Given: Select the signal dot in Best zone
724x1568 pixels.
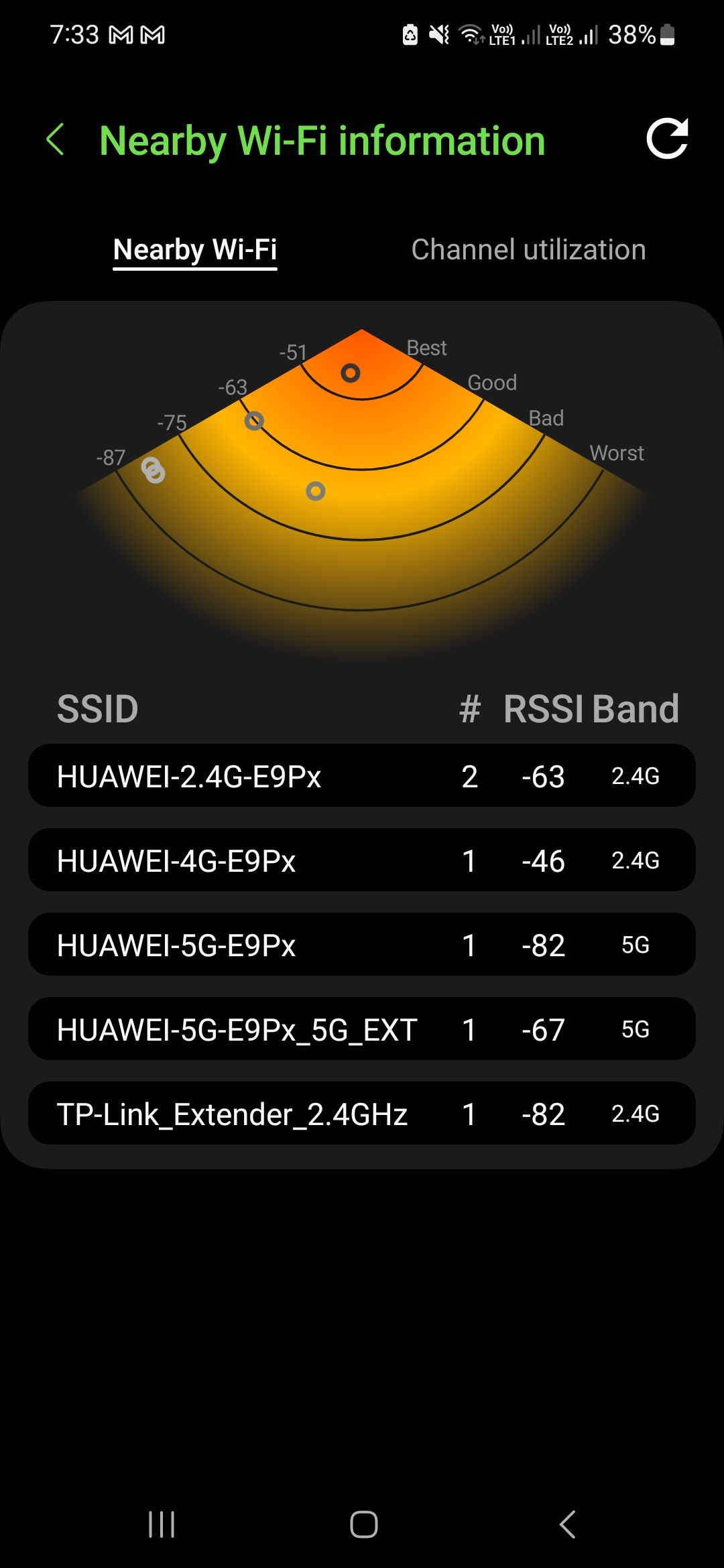Looking at the screenshot, I should pos(351,372).
